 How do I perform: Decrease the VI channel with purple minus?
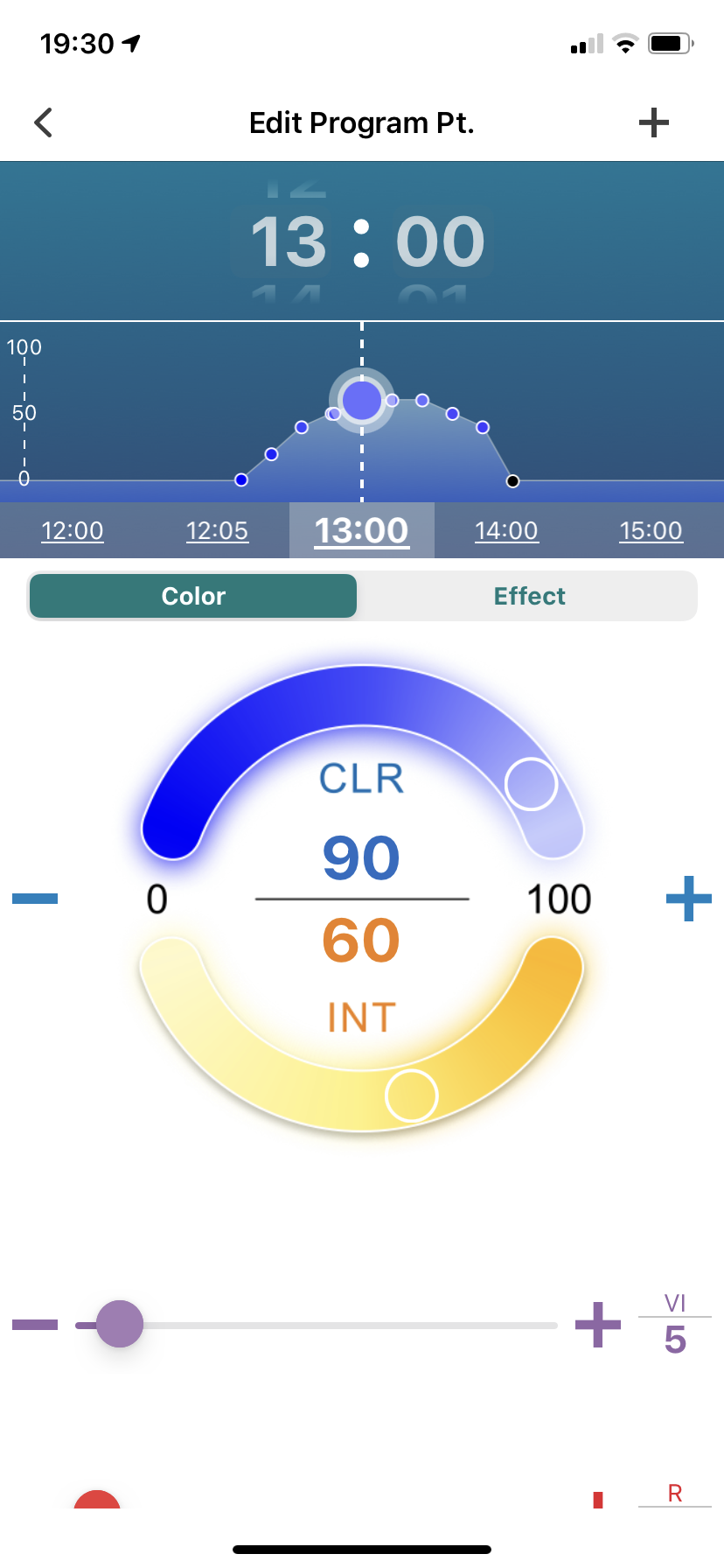point(35,1325)
